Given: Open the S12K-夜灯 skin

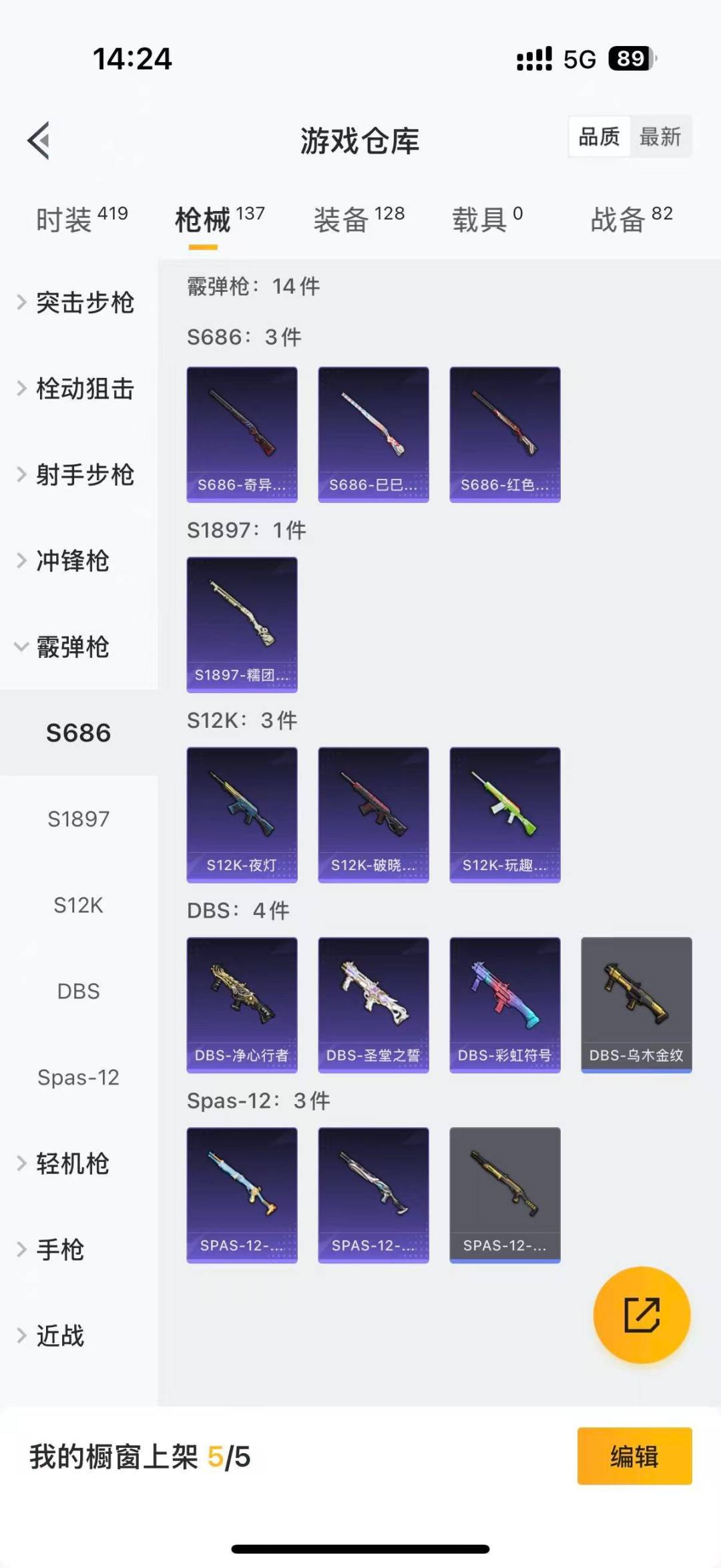Looking at the screenshot, I should (242, 815).
